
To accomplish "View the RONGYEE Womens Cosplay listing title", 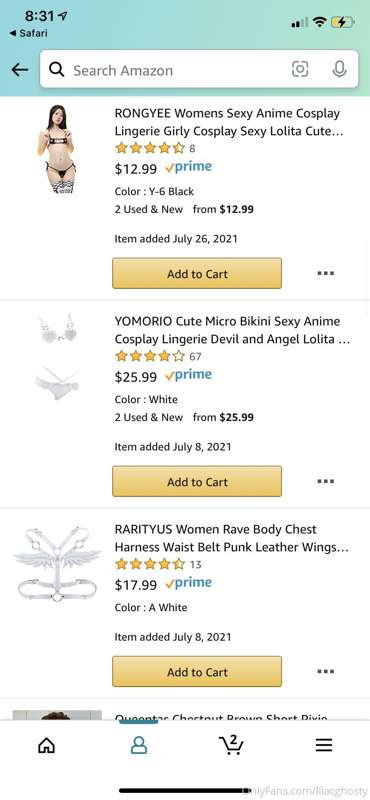I will pos(229,122).
